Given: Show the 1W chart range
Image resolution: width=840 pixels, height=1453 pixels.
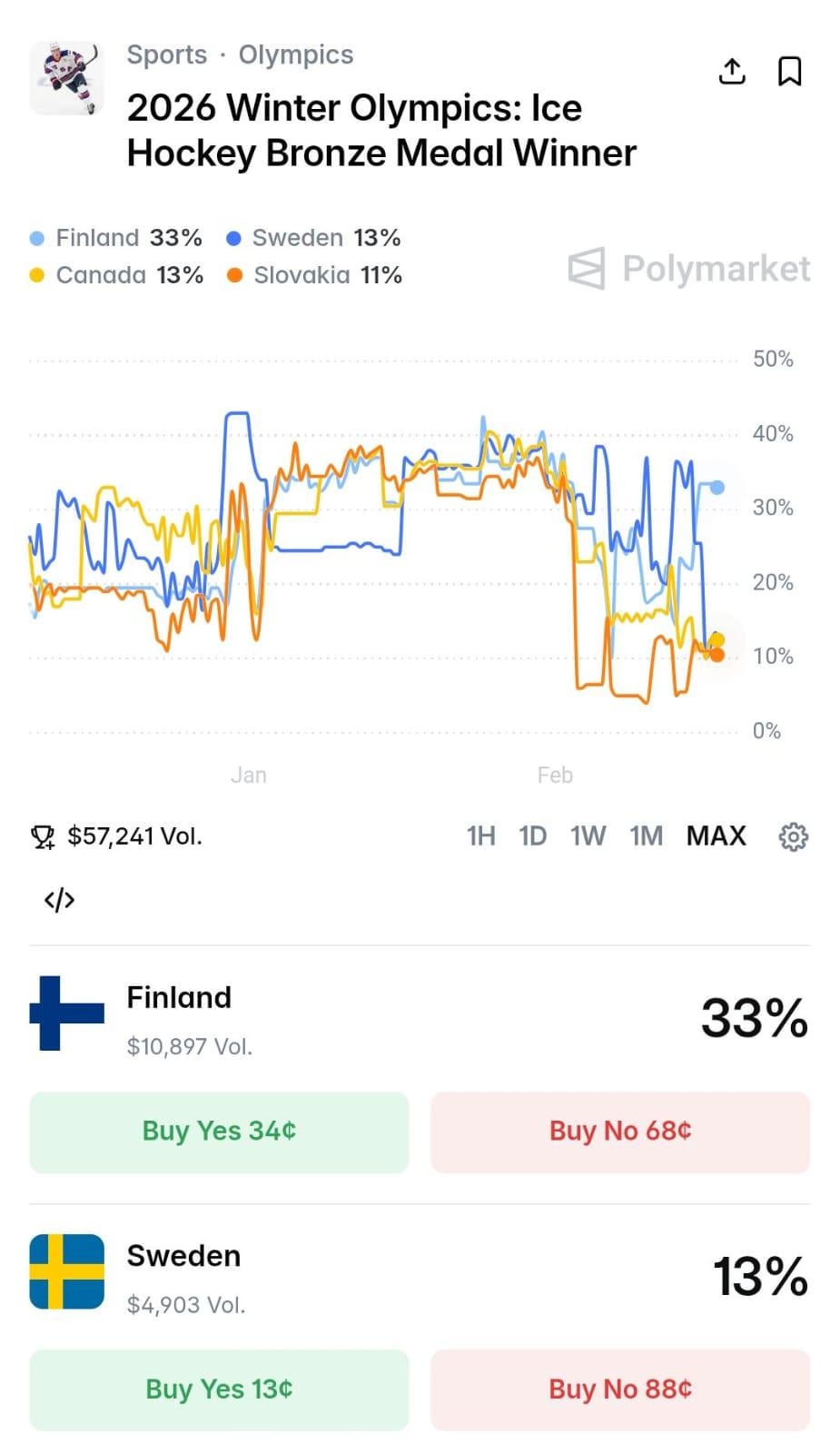Looking at the screenshot, I should click(588, 835).
